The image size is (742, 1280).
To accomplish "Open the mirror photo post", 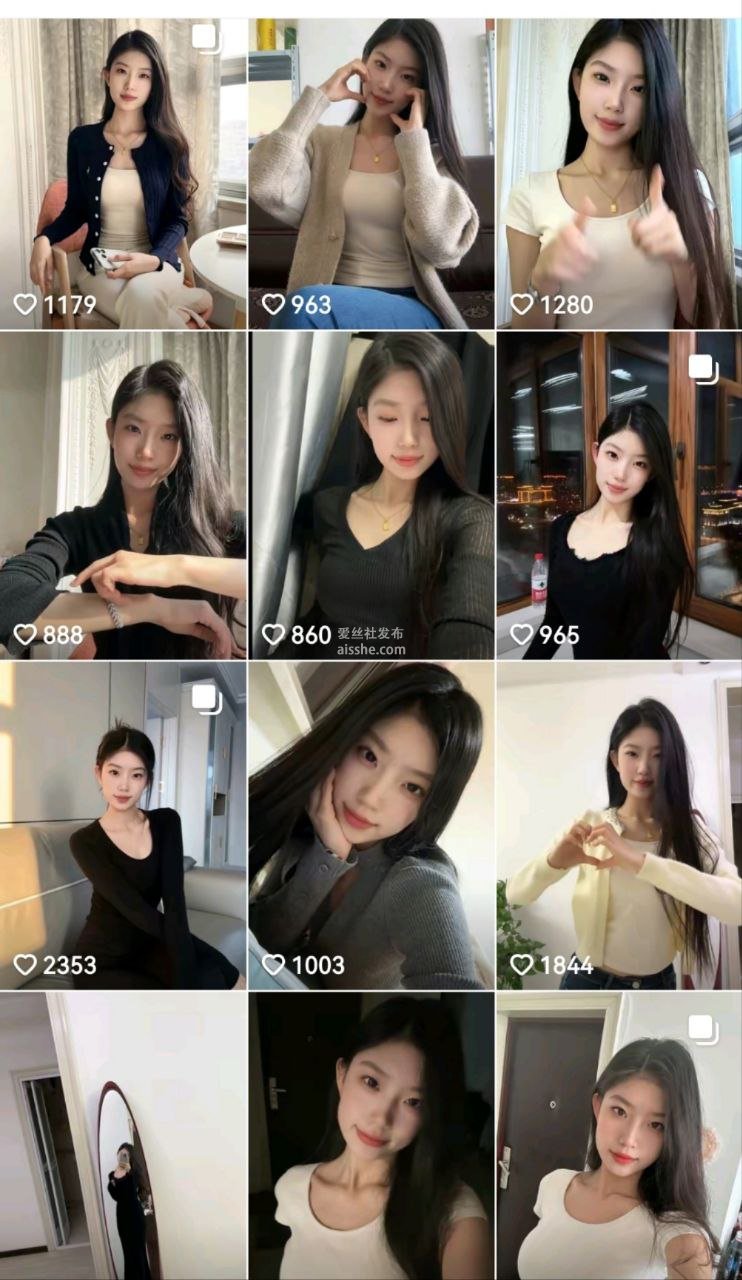I will (x=123, y=1135).
